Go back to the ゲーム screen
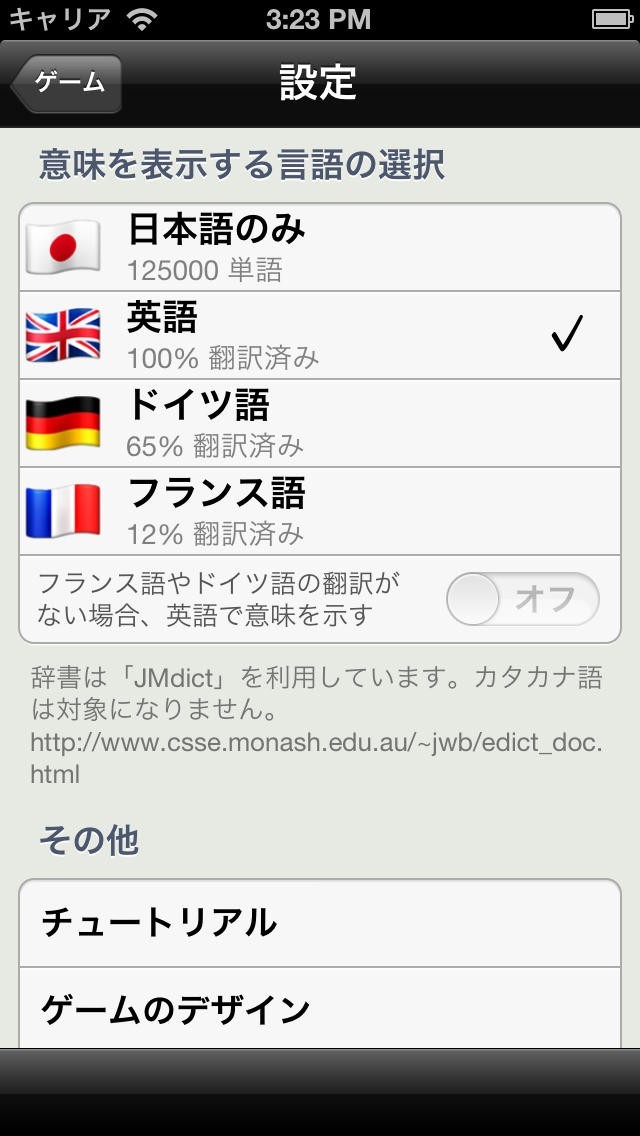This screenshot has width=640, height=1136. click(68, 83)
